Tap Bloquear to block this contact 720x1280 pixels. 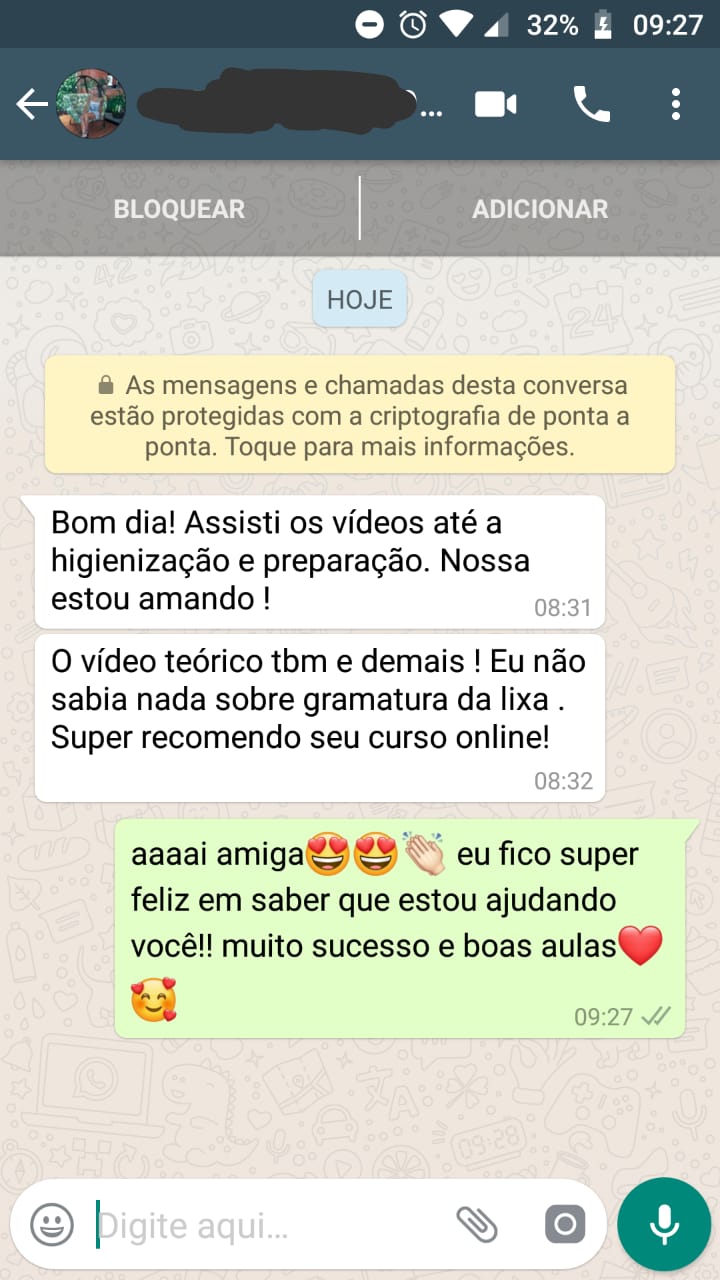179,209
